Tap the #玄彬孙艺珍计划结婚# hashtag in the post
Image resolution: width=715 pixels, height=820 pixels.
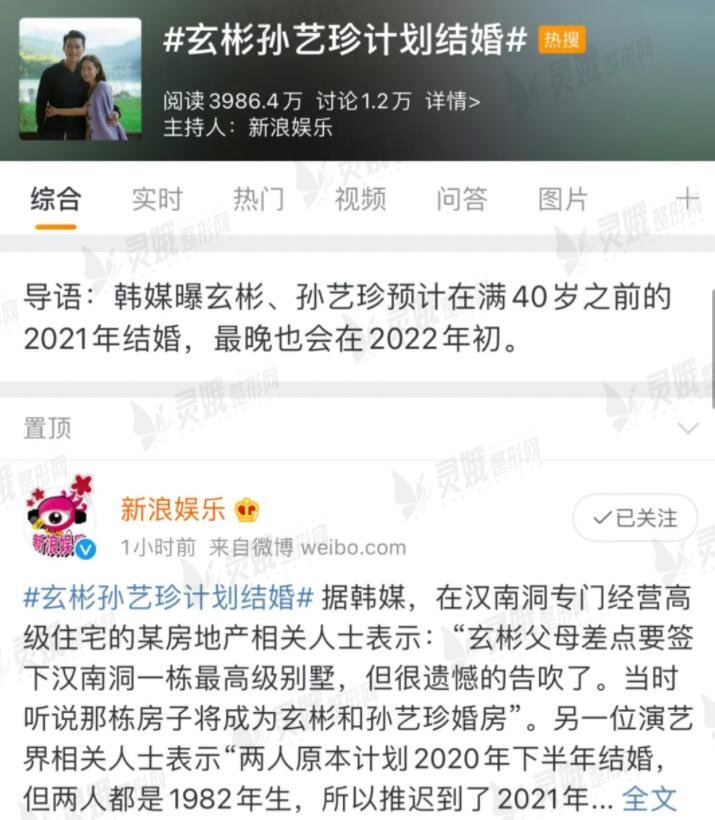point(168,598)
